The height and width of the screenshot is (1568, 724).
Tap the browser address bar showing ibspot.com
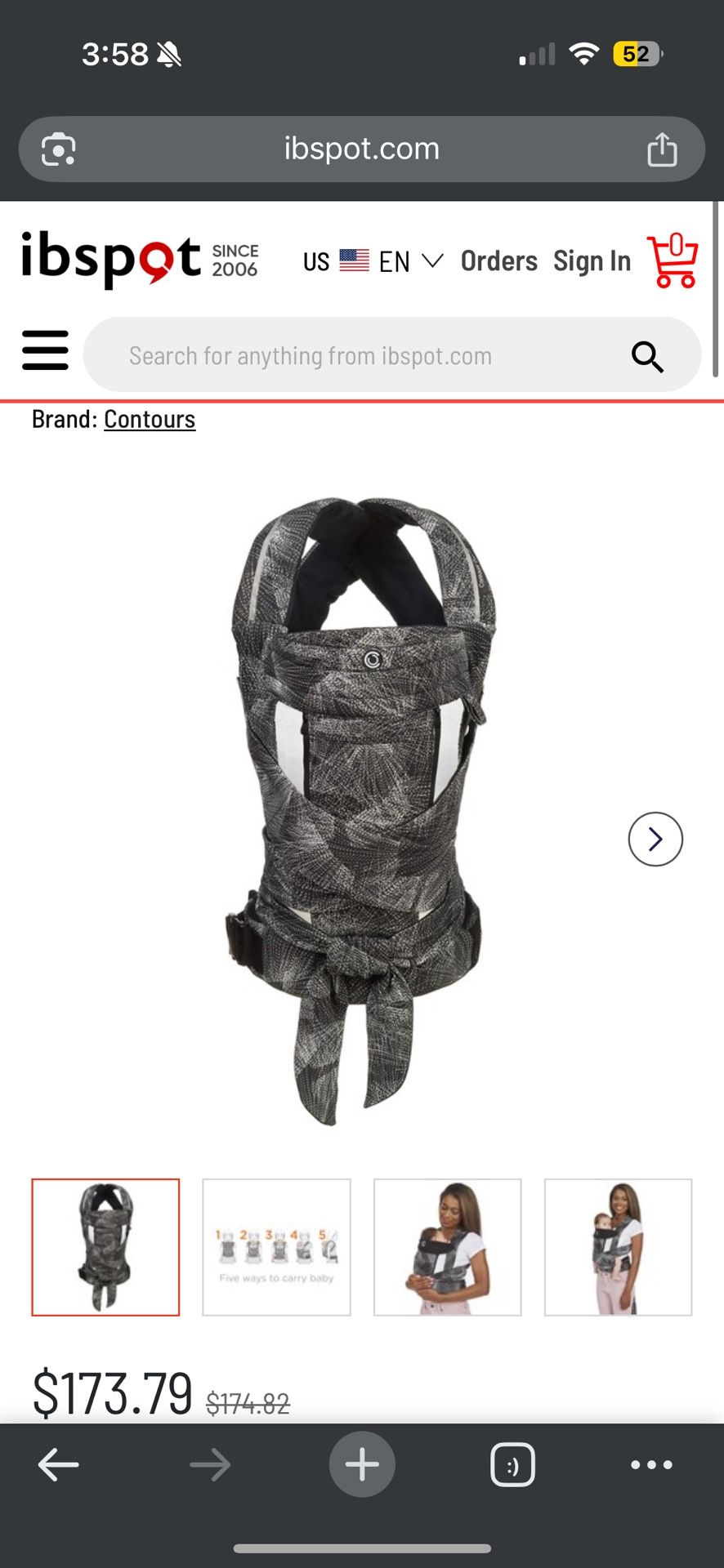pos(361,149)
